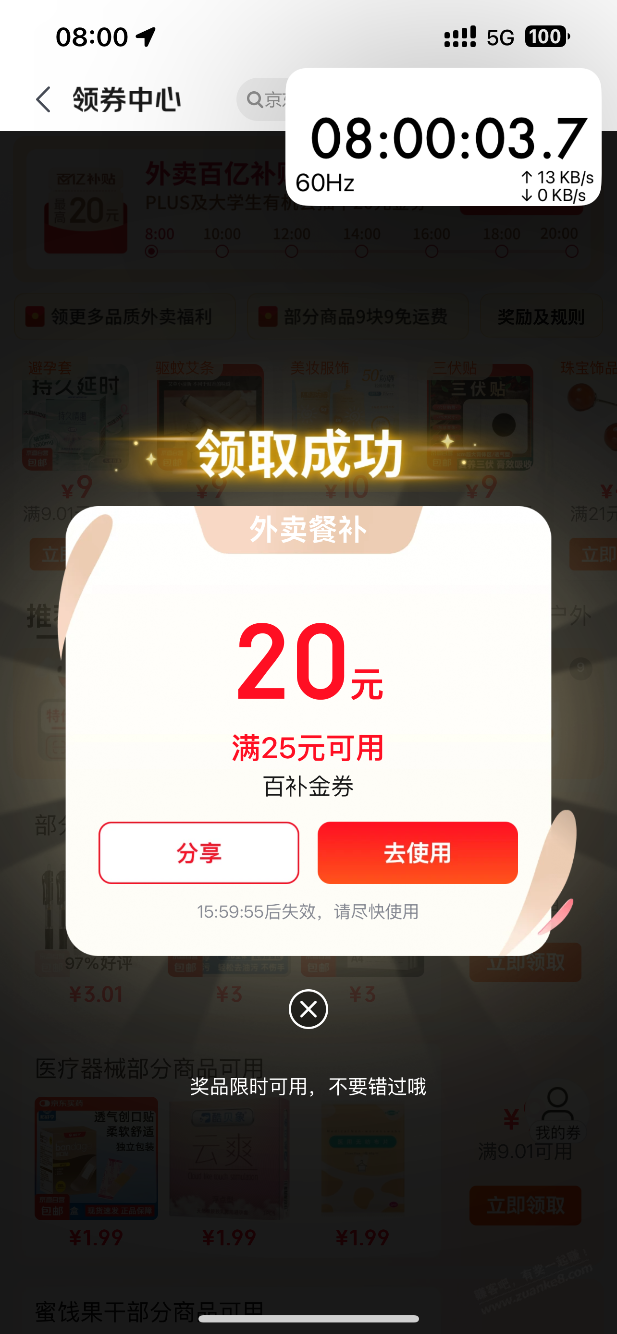Tap 去使用 to use the coupon
The image size is (617, 1334).
417,853
